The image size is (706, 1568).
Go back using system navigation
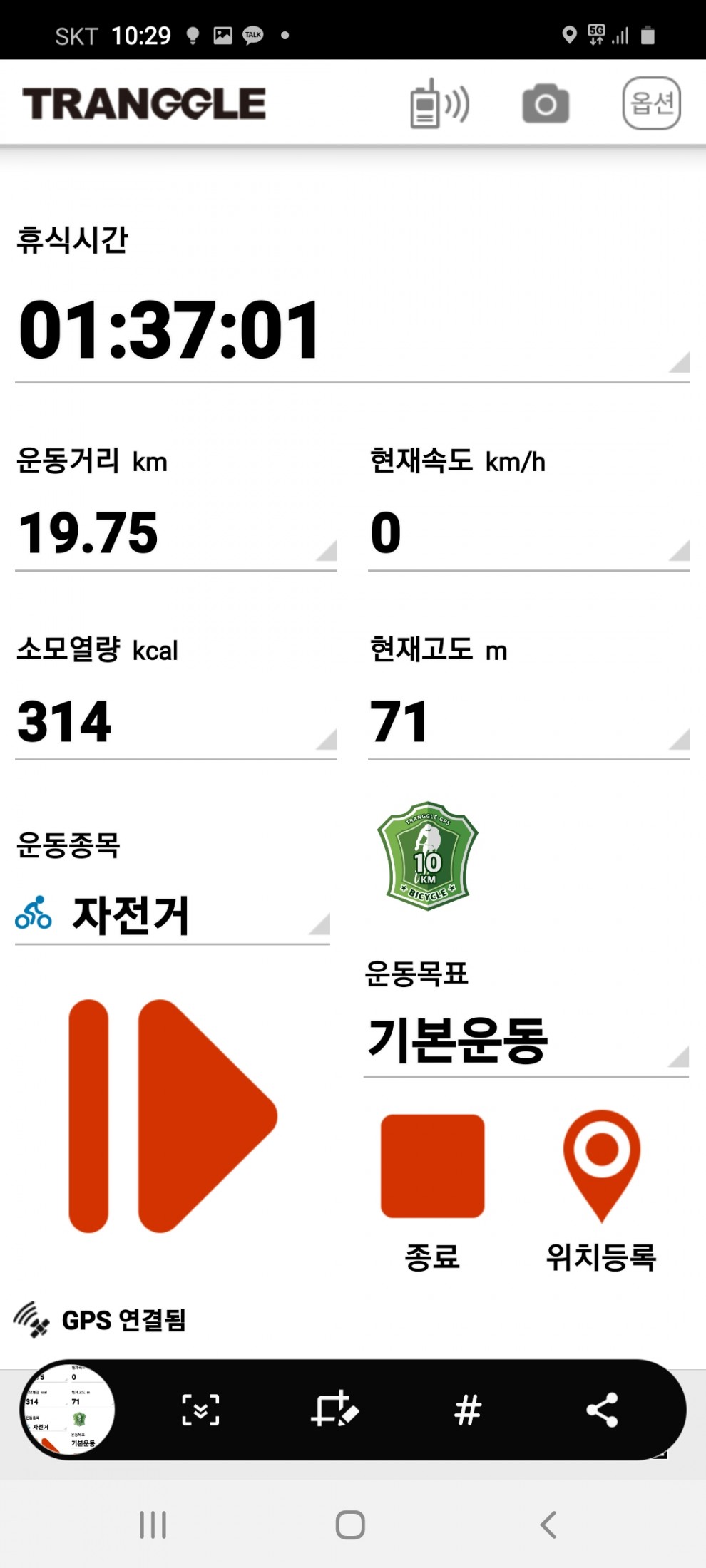[548, 1525]
